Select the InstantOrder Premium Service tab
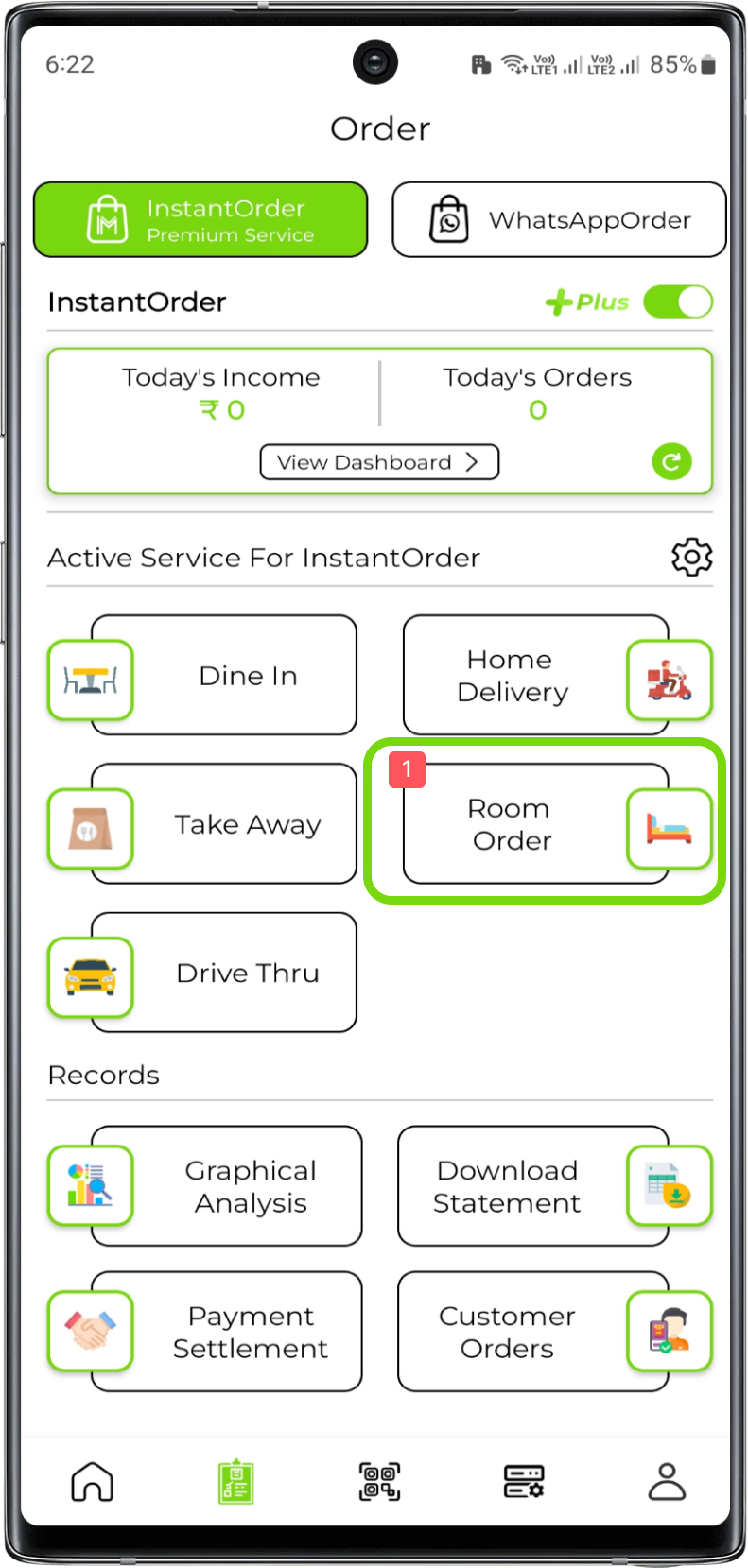Viewport: 748px width, 1568px height. pyautogui.click(x=200, y=219)
